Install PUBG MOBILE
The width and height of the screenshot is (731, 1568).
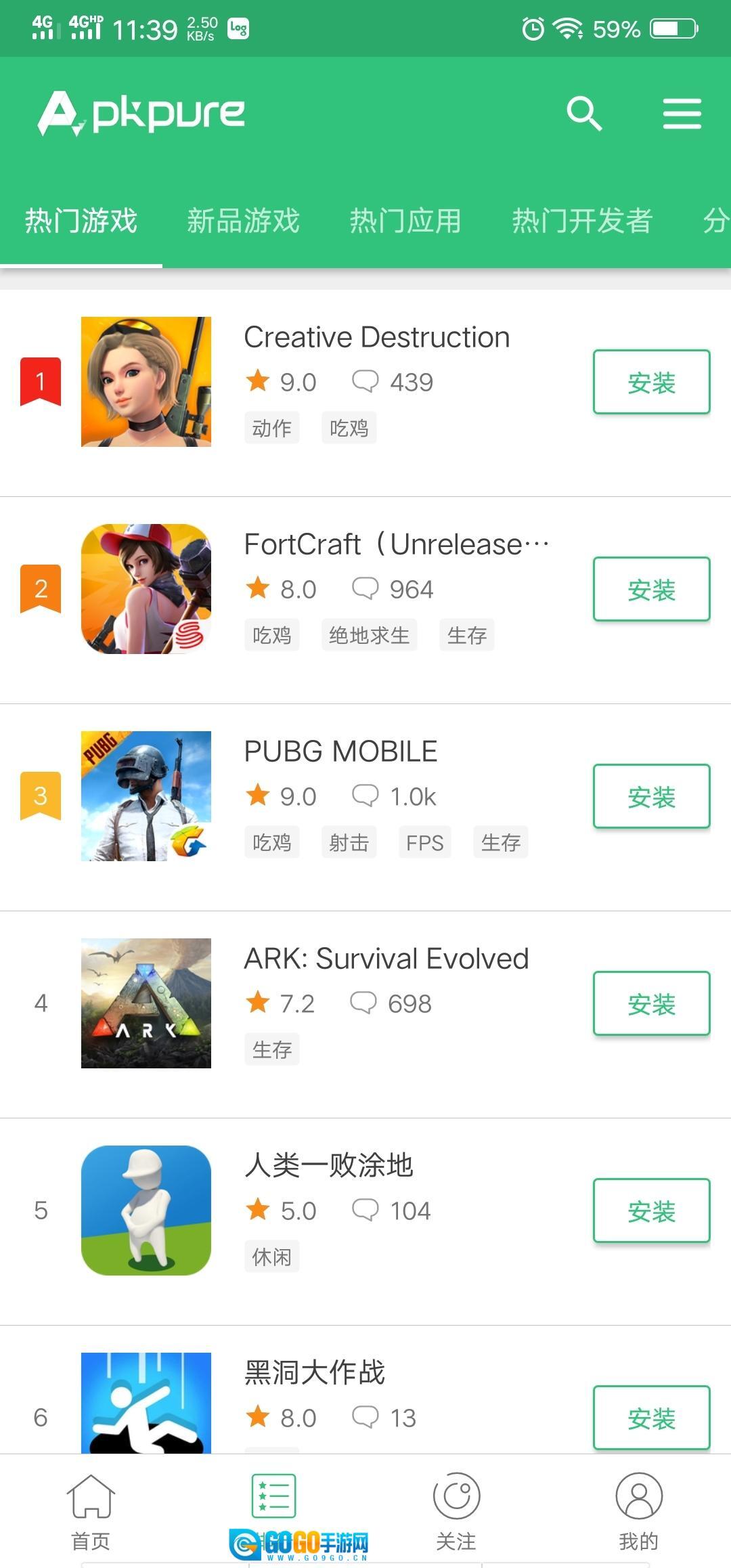tap(651, 796)
